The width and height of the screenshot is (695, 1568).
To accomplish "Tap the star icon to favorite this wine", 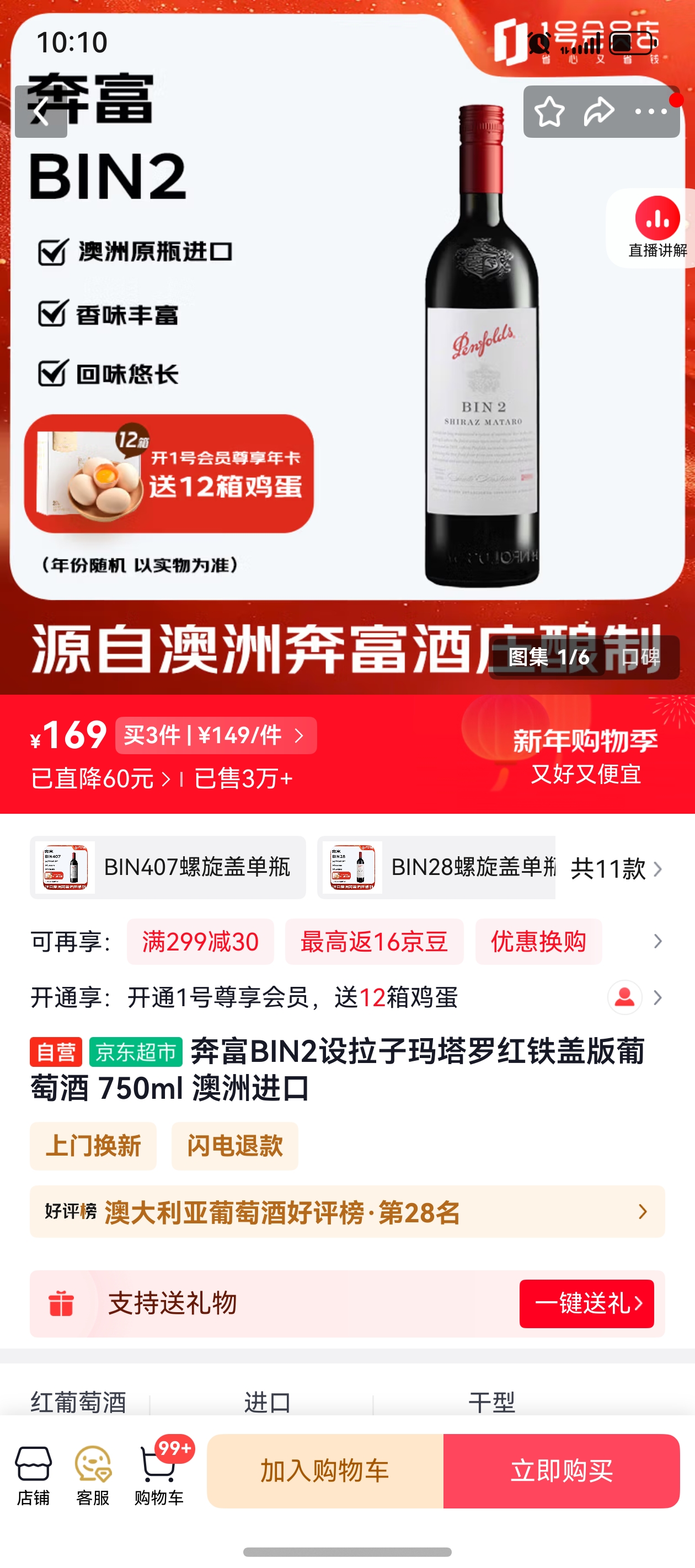I will pos(549,111).
